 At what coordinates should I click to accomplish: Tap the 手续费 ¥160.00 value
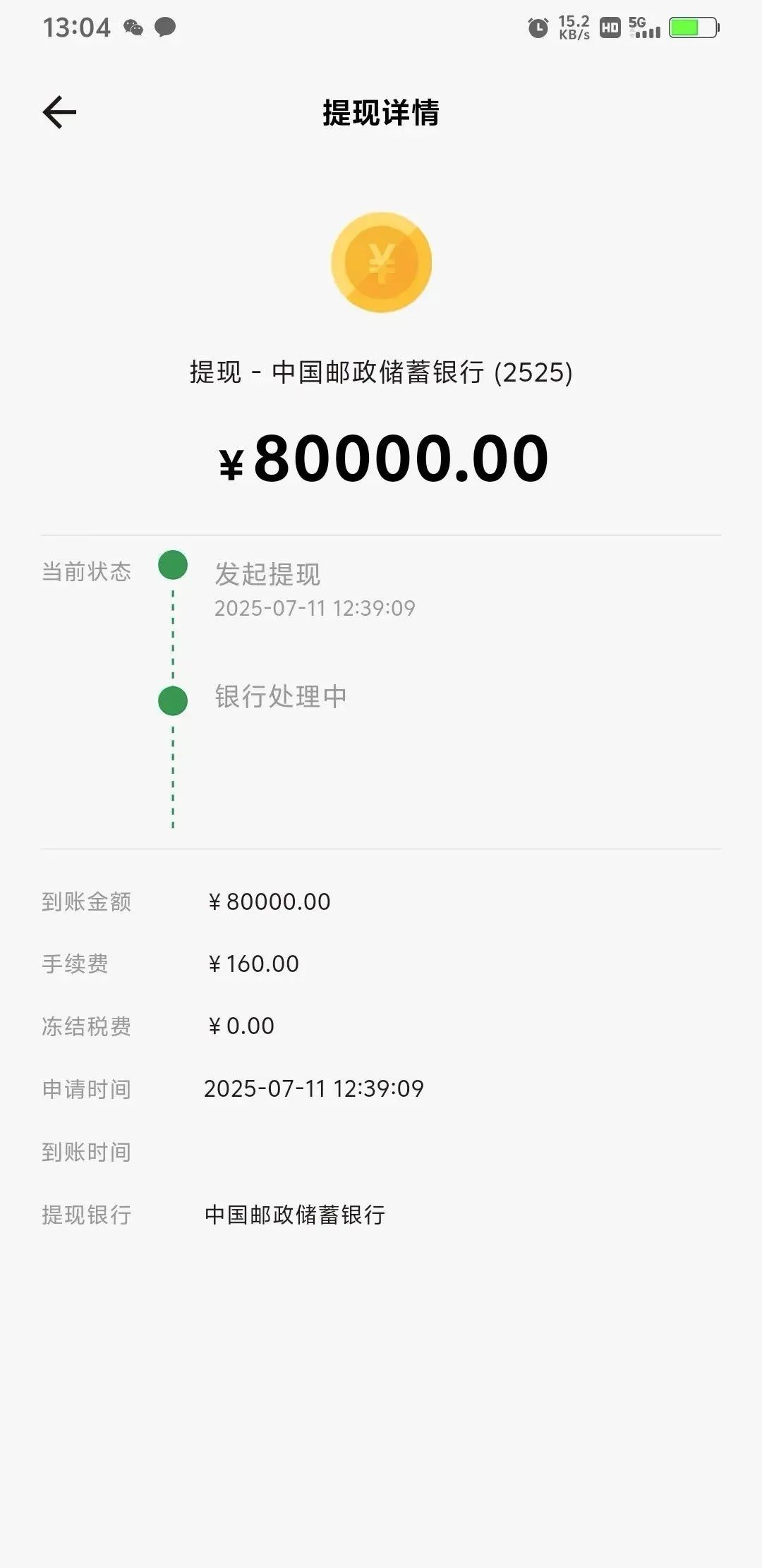[252, 963]
